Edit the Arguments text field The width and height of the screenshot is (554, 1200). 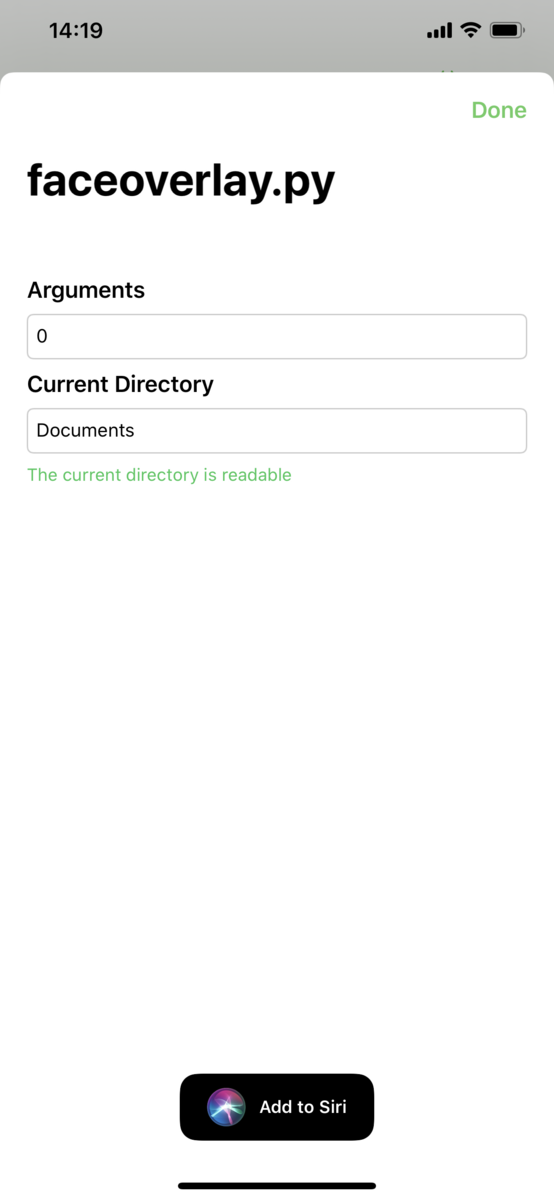(x=277, y=337)
